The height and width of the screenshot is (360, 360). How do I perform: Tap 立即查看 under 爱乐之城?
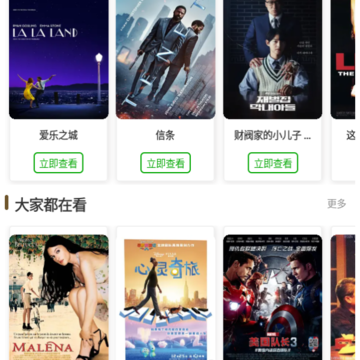tap(58, 163)
